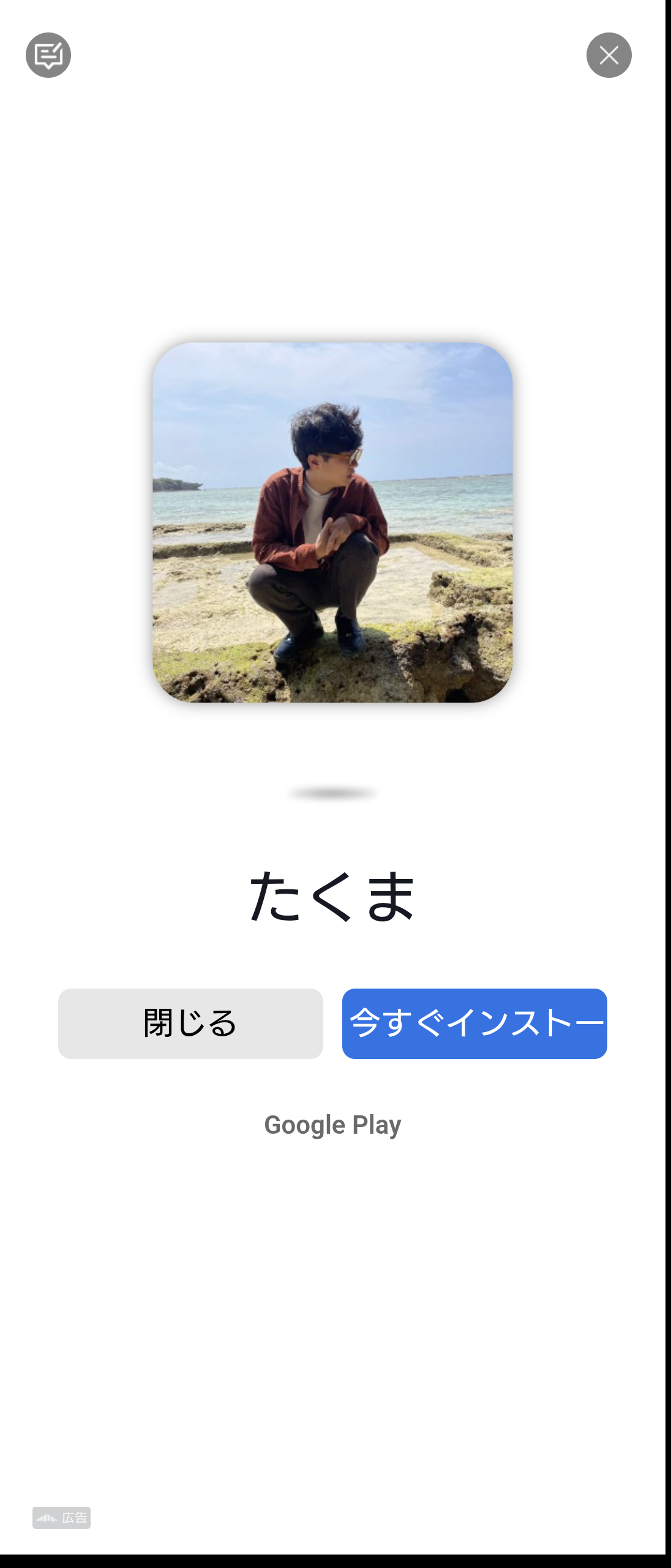
Task: Open the たくま app icon image
Action: click(332, 522)
